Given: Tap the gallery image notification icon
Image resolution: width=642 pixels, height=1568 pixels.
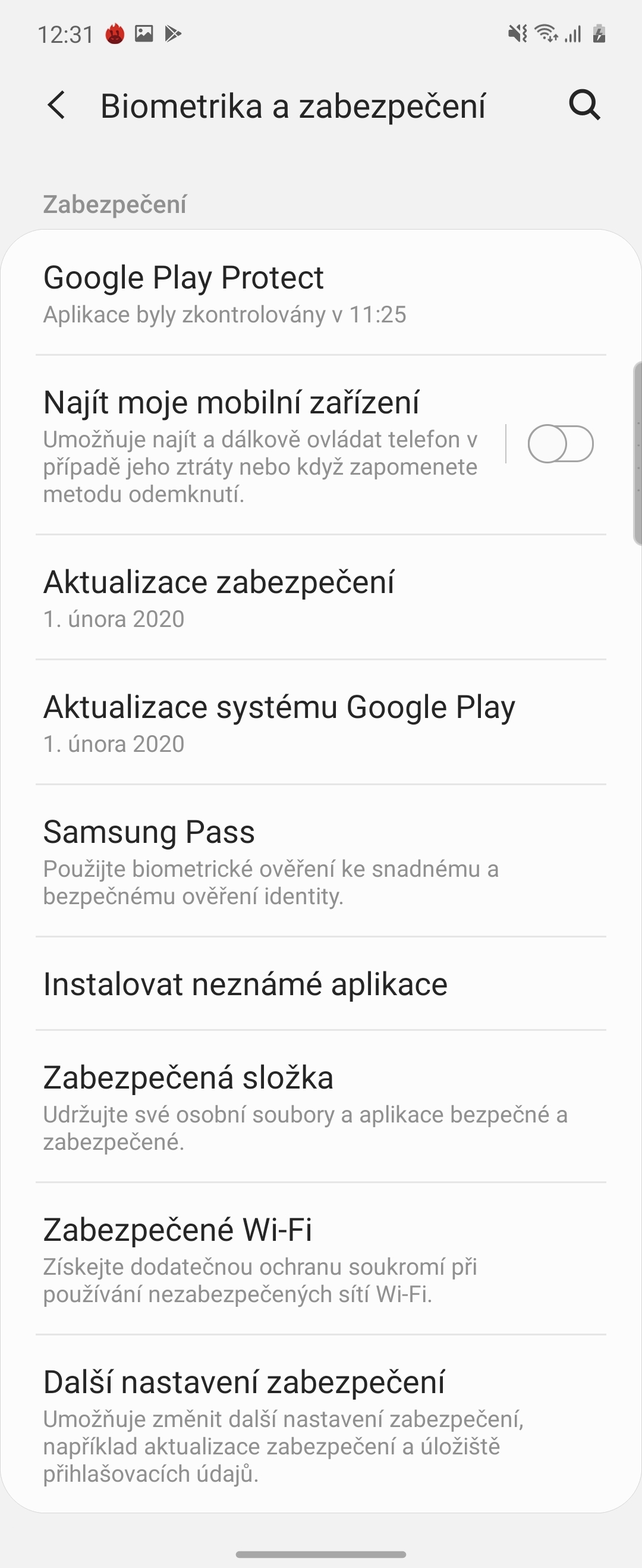Looking at the screenshot, I should [144, 33].
